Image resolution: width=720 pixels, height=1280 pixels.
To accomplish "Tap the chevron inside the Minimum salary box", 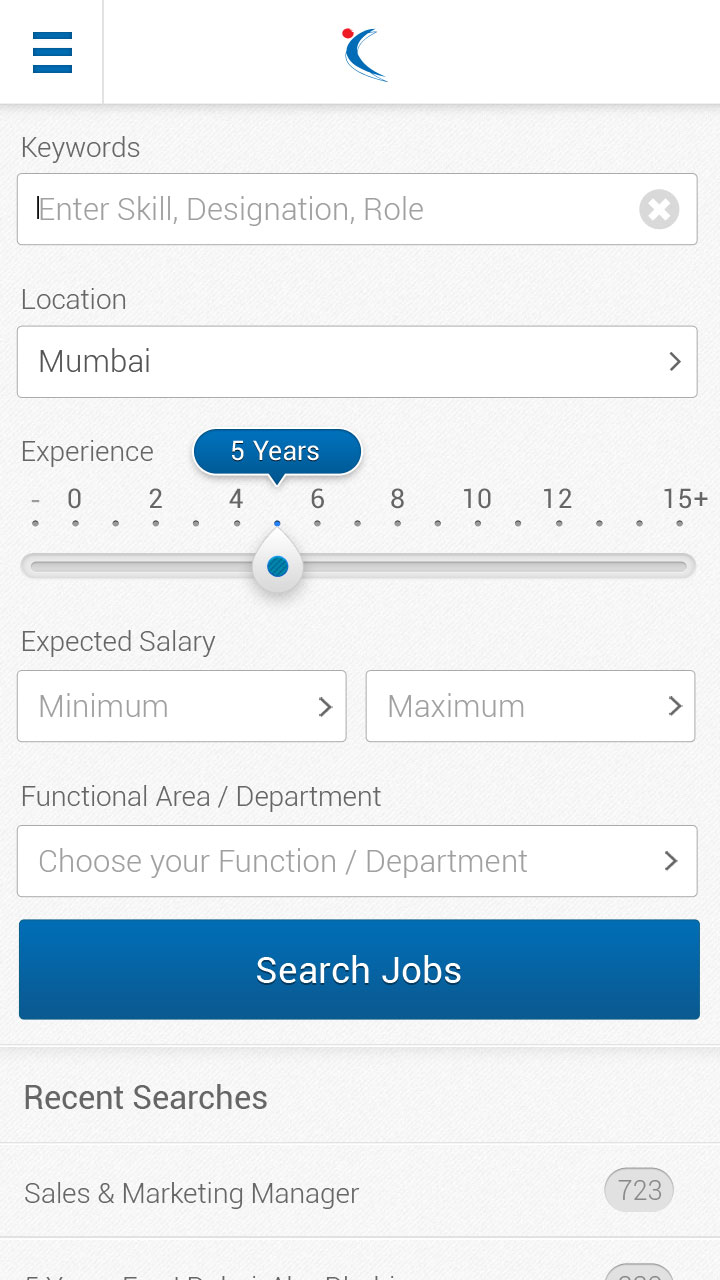I will tap(325, 706).
